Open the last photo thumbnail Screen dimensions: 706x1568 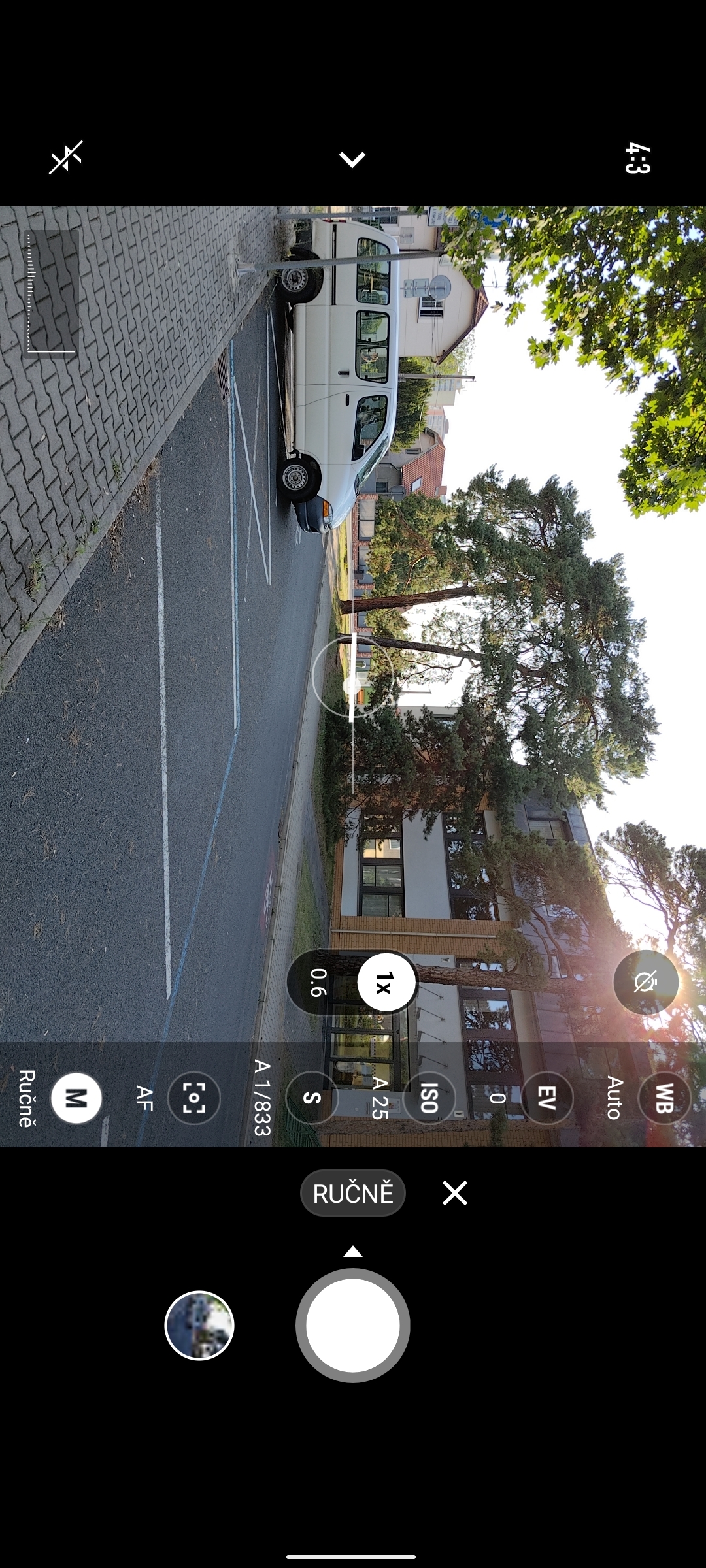click(x=199, y=1325)
